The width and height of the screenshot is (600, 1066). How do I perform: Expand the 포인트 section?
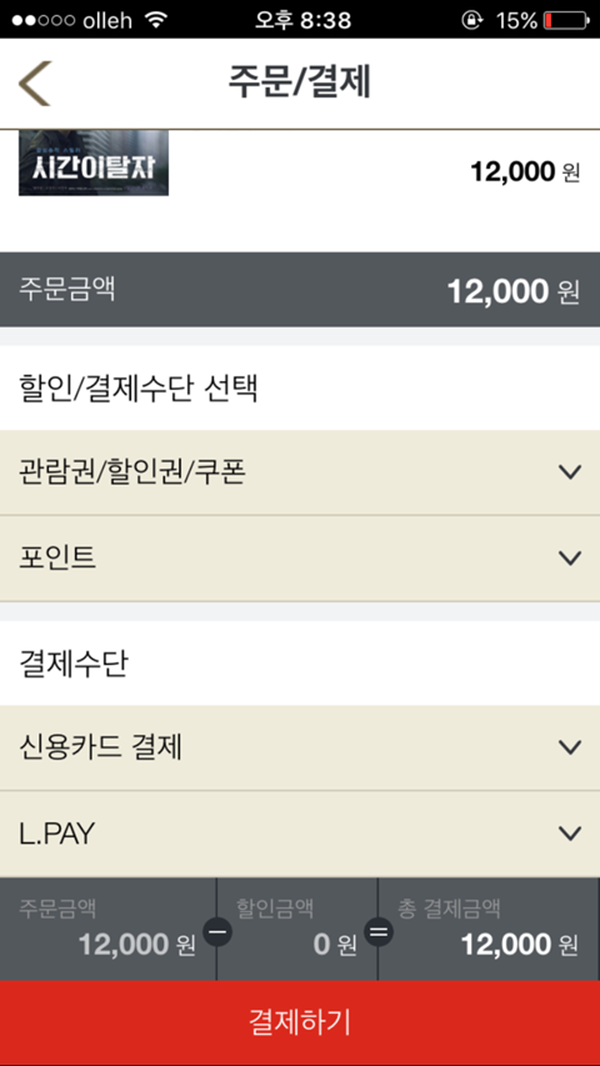click(300, 558)
